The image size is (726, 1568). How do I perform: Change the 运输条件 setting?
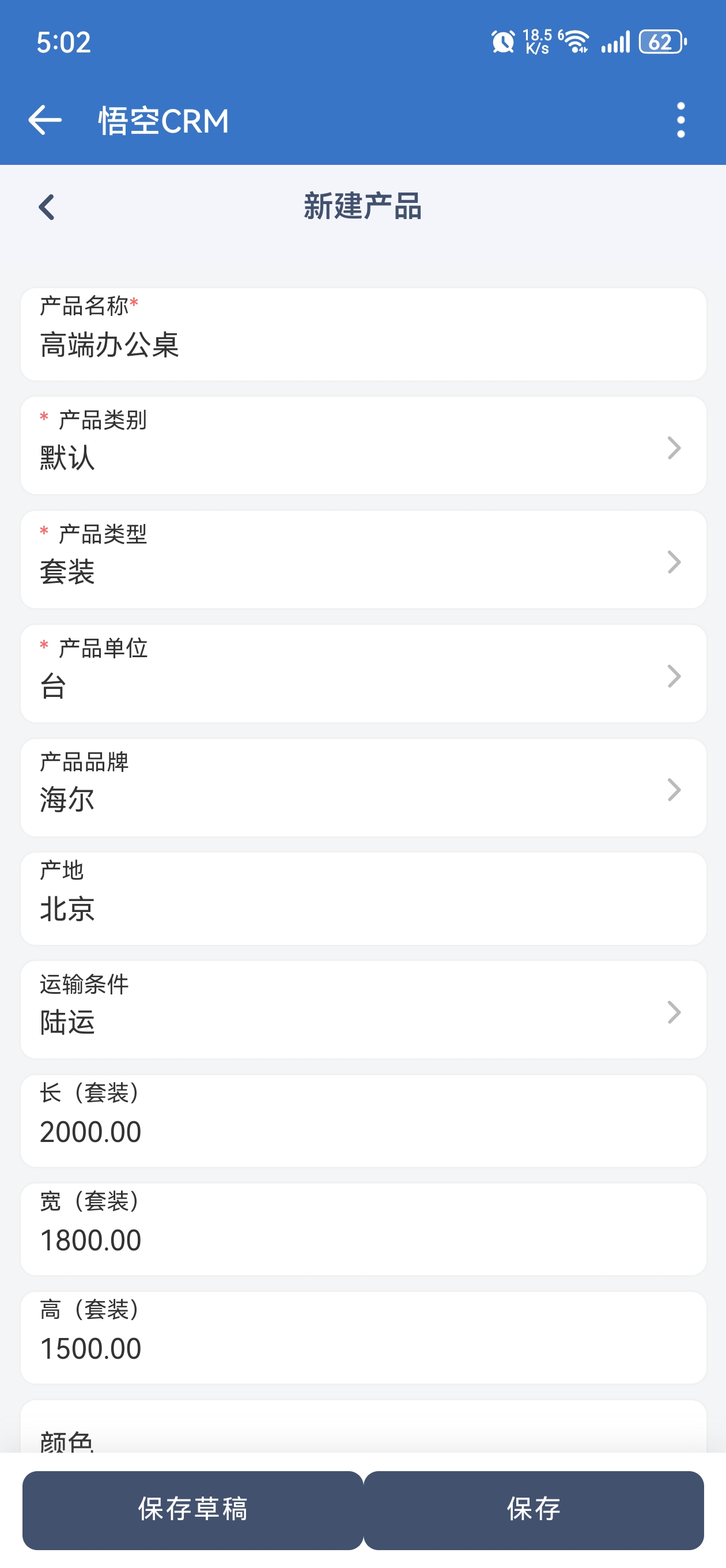(362, 1011)
